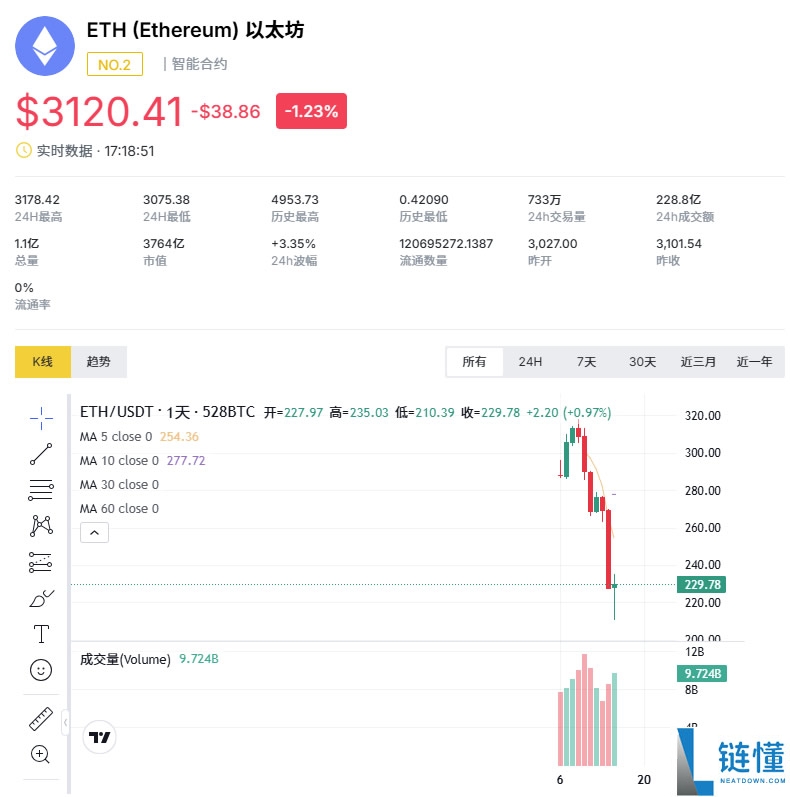Screen dimensions: 790x797
Task: Switch to the 趋势 trend tab
Action: [x=99, y=362]
